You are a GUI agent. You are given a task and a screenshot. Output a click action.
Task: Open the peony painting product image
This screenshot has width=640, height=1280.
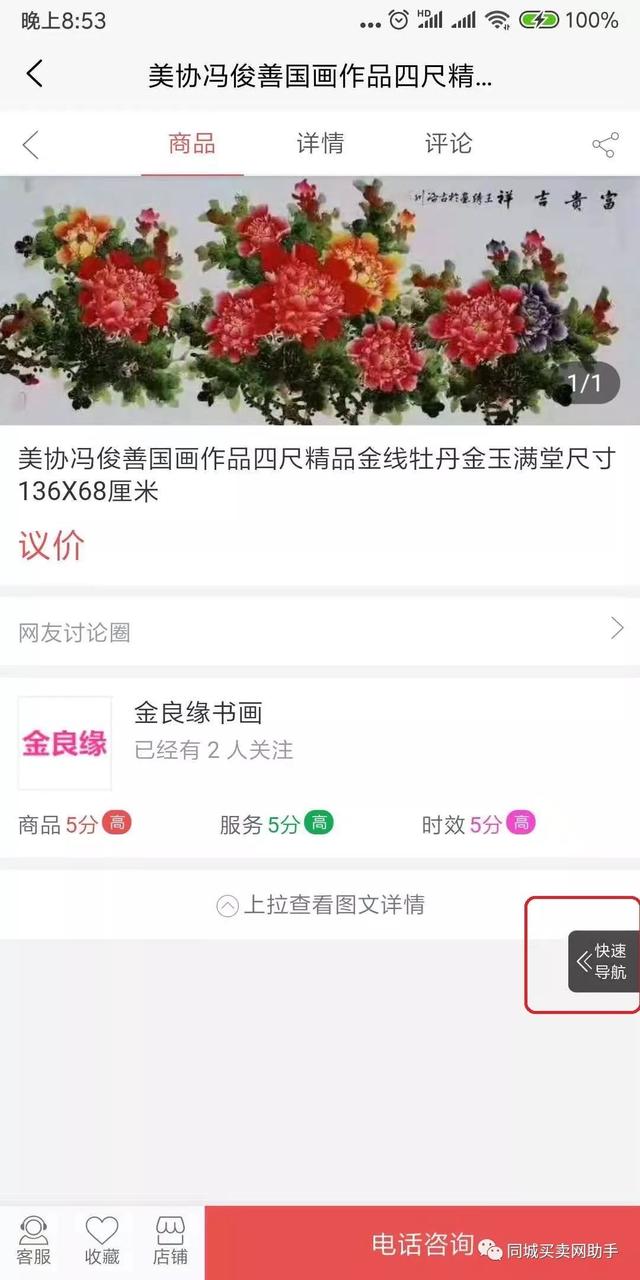320,300
